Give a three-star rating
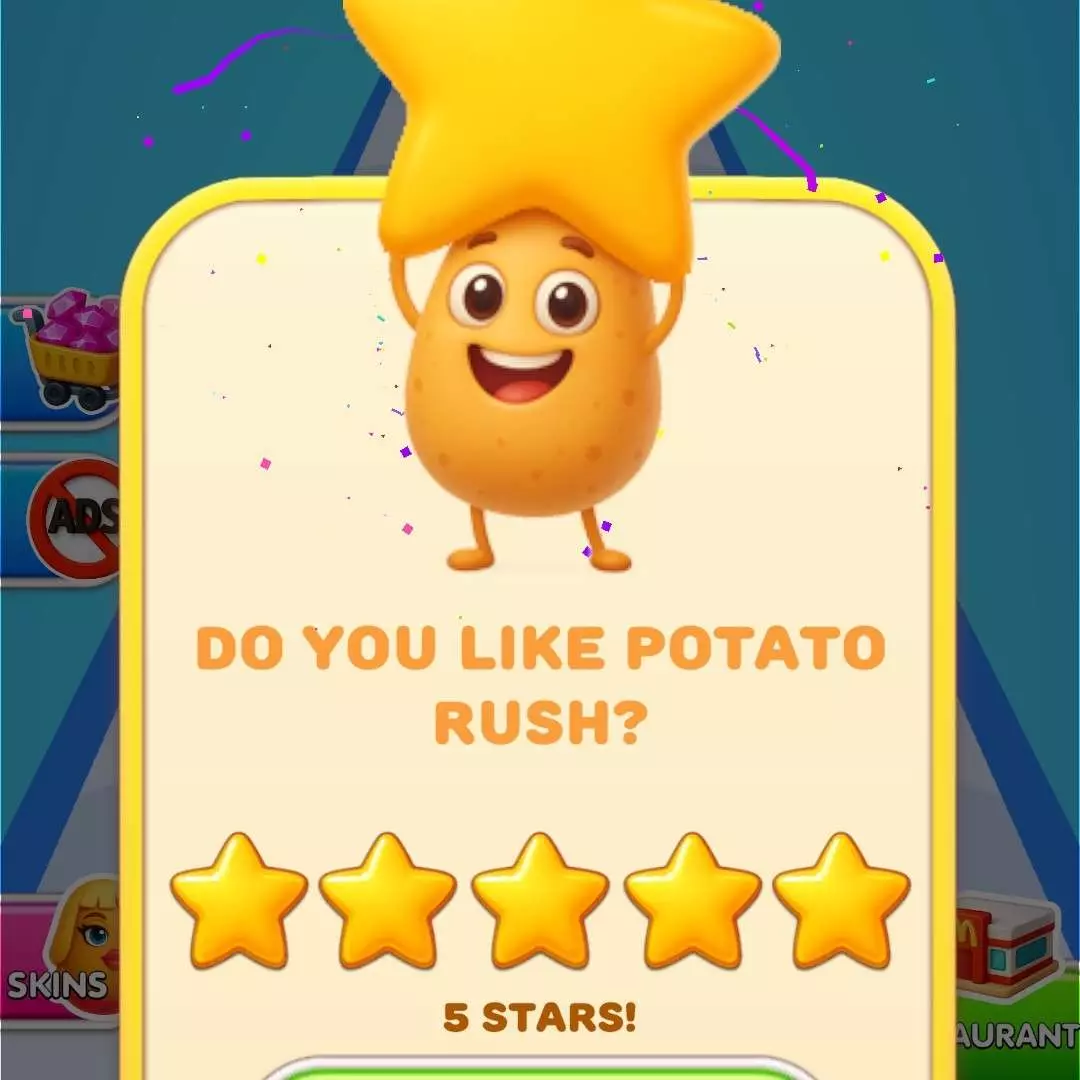This screenshot has width=1080, height=1080. pos(540,900)
